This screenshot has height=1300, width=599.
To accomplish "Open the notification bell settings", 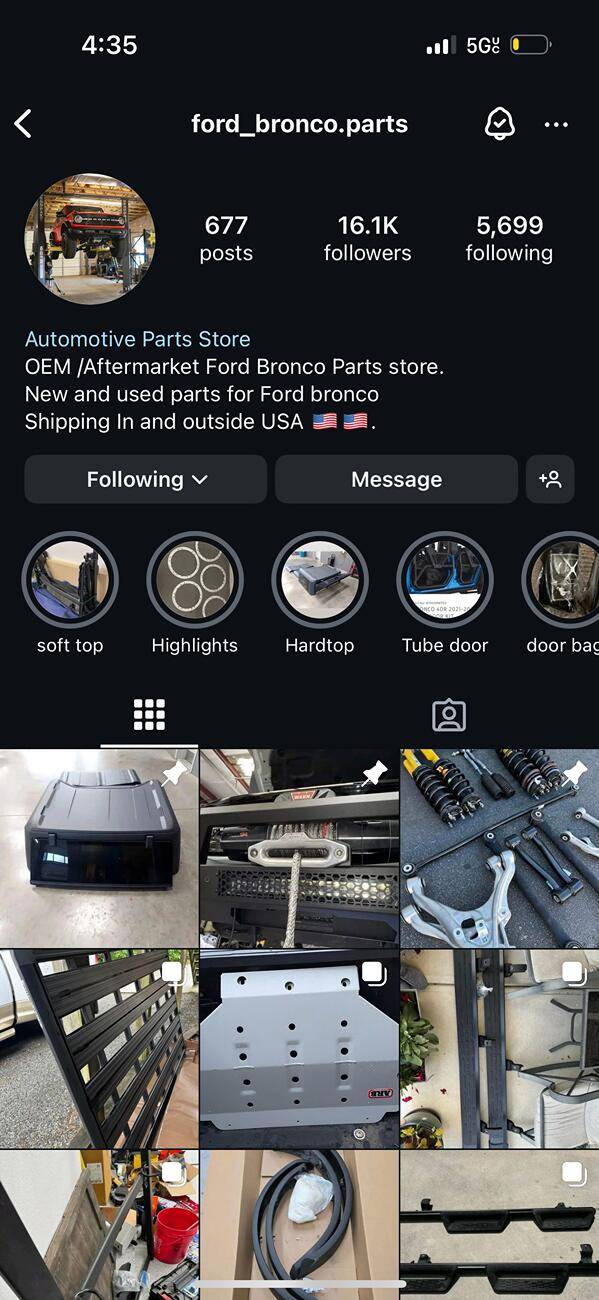I will coord(499,124).
